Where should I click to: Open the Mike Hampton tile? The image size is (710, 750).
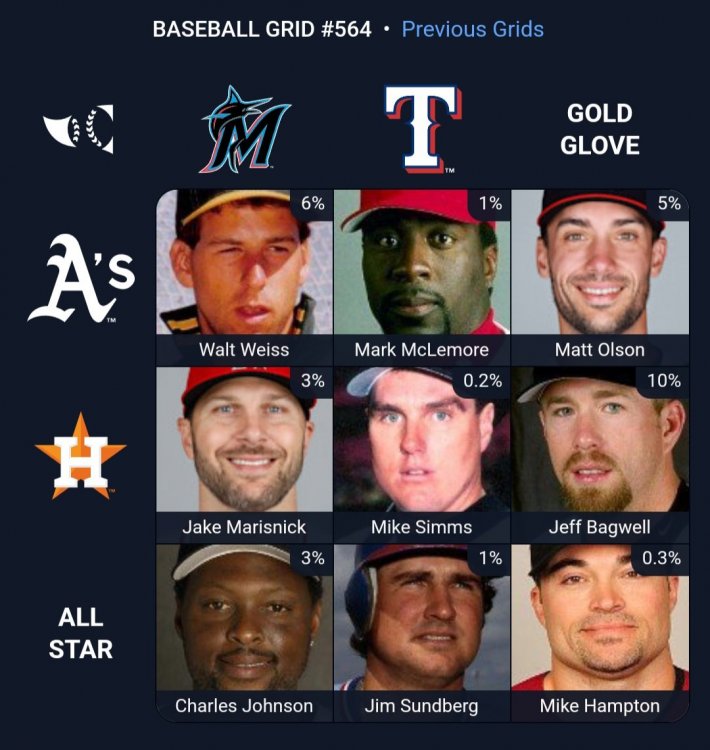click(599, 632)
